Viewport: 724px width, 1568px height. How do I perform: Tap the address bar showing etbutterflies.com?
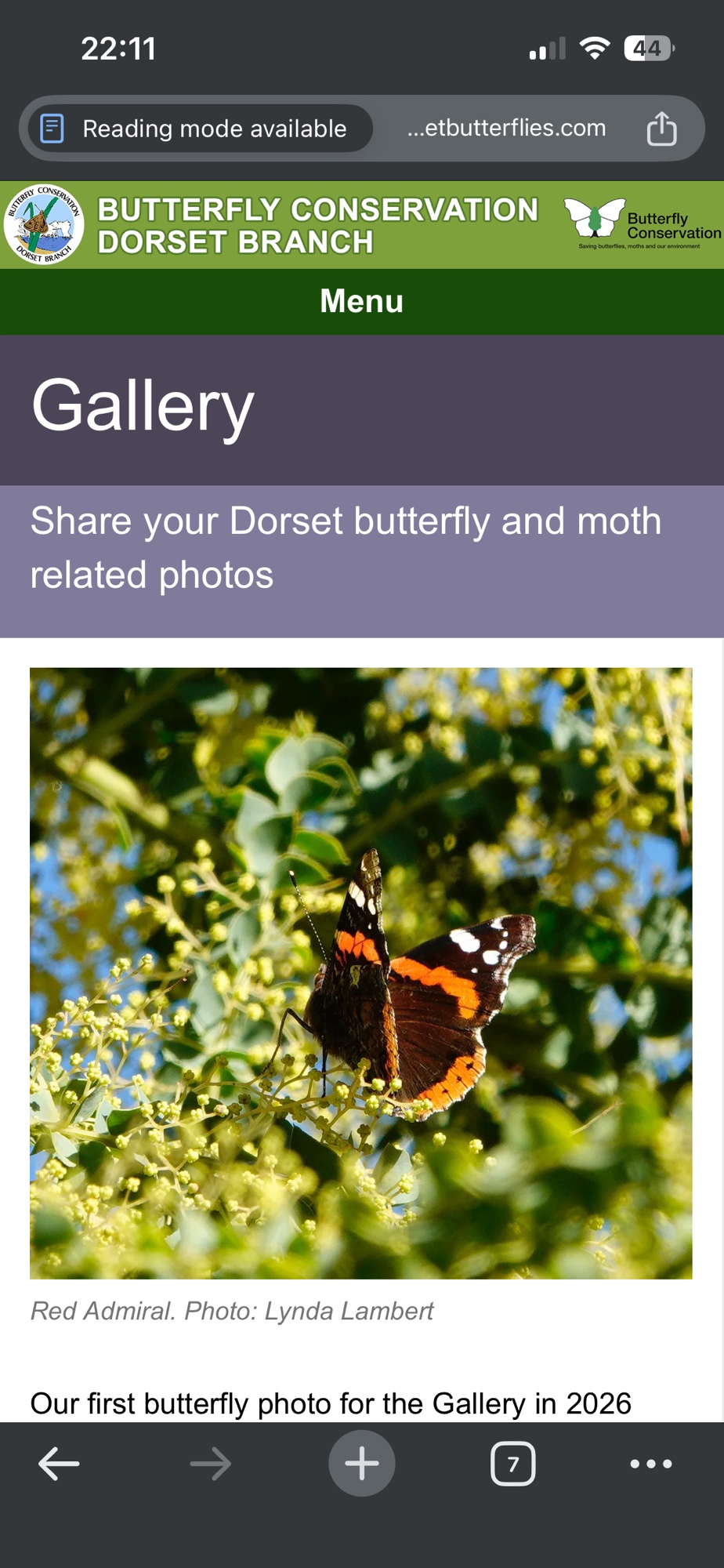(x=506, y=129)
